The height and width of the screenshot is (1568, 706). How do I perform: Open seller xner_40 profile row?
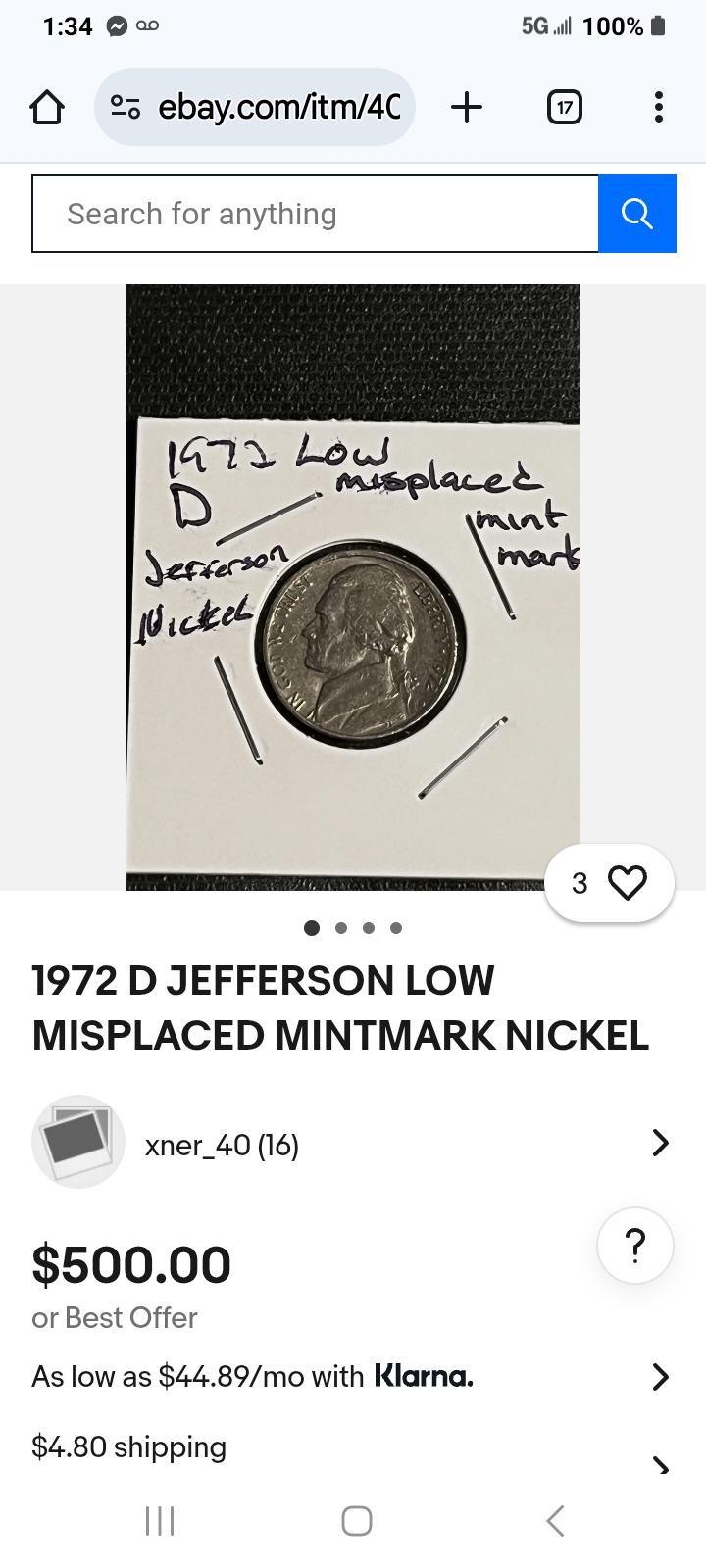(351, 1143)
